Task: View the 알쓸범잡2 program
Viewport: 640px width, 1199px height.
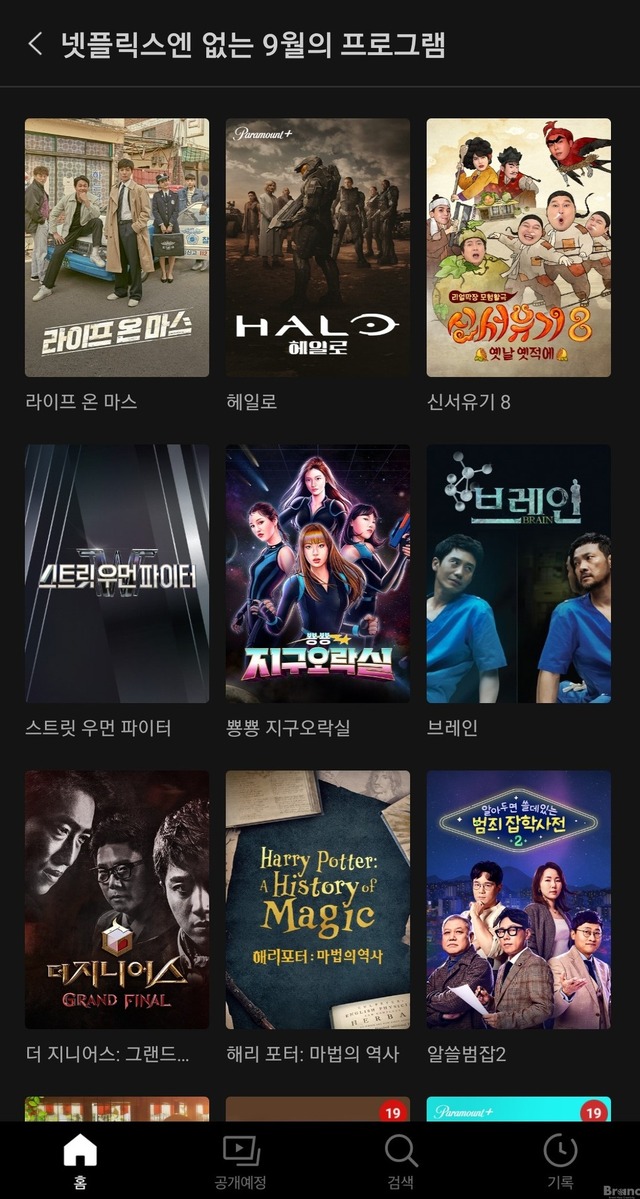Action: 518,899
